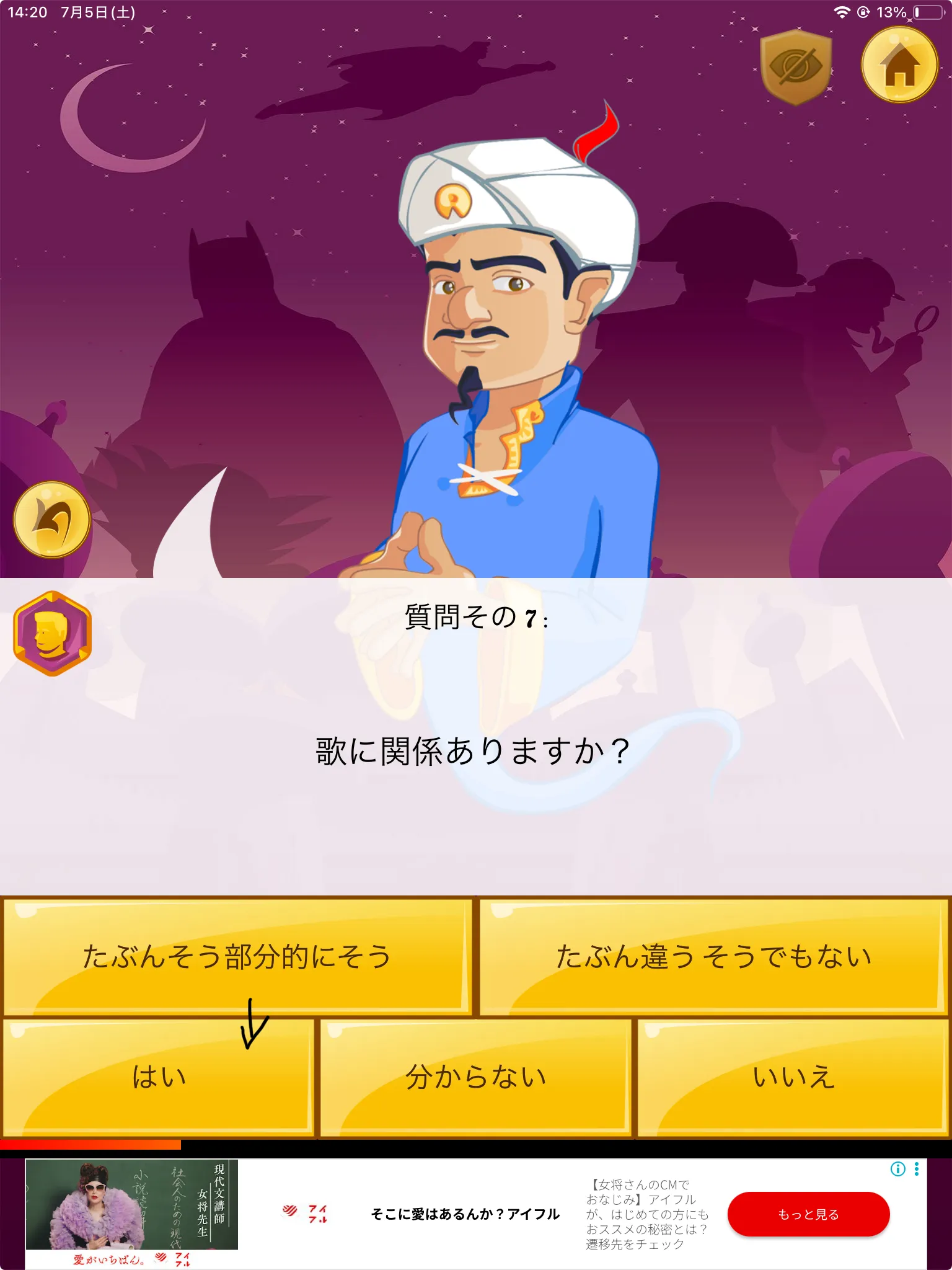This screenshot has height=1270, width=952.
Task: Tap もっと見る on the ad banner
Action: click(808, 1214)
